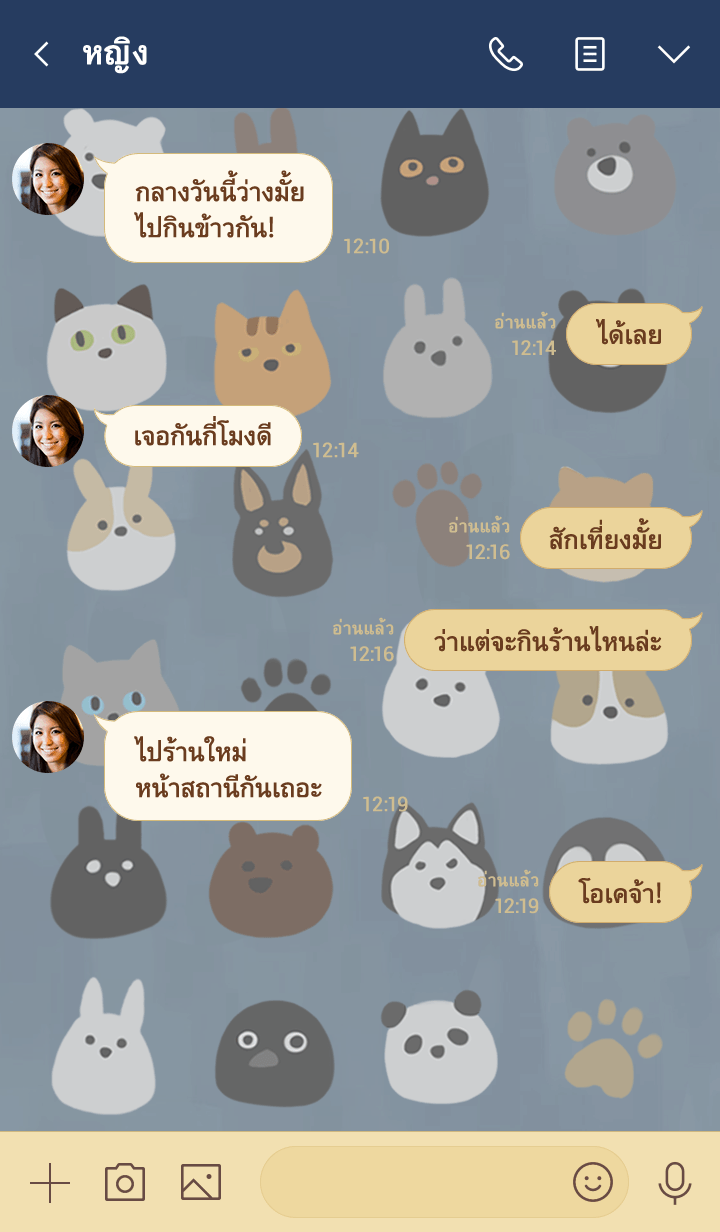
Task: Expand the chat options chevron
Action: click(673, 54)
